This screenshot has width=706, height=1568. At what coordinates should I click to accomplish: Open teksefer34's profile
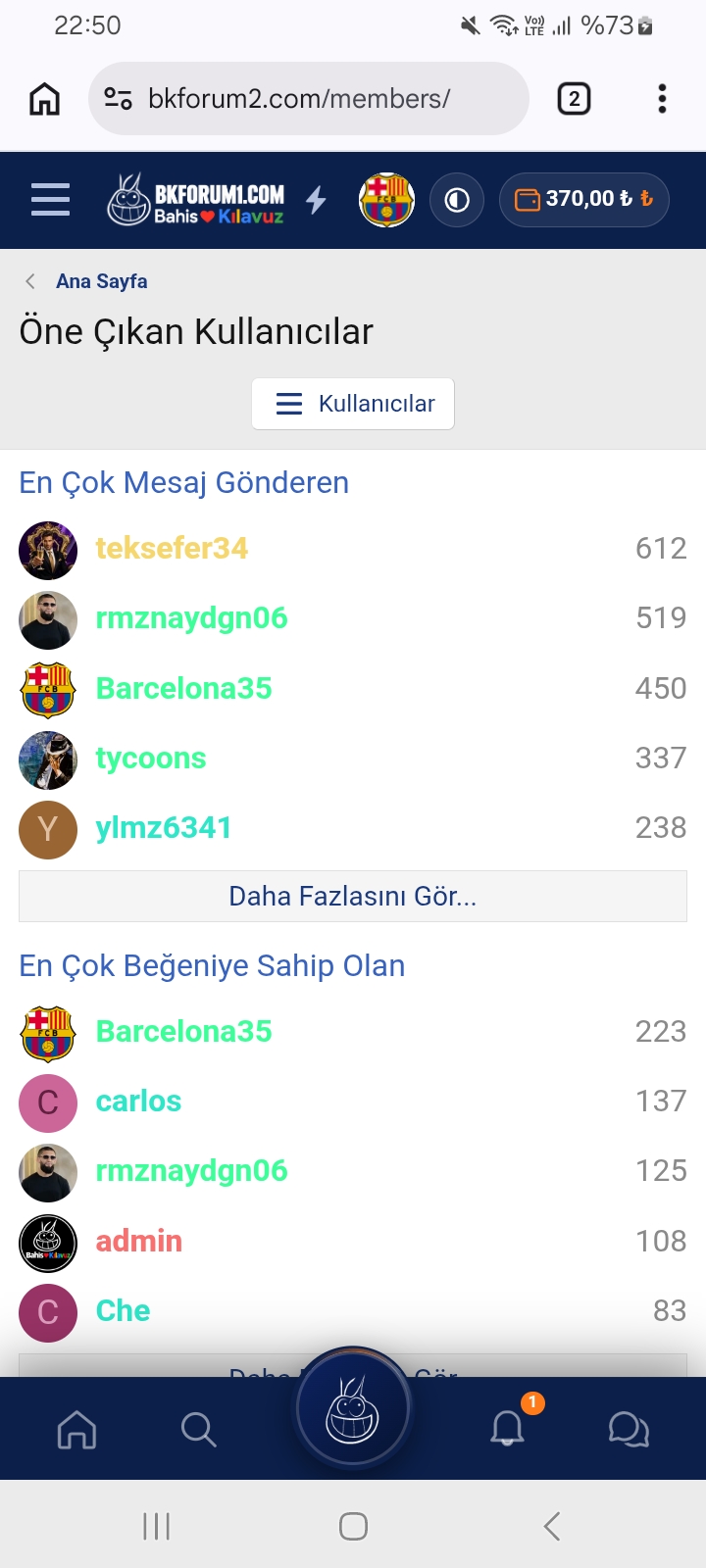pos(172,548)
